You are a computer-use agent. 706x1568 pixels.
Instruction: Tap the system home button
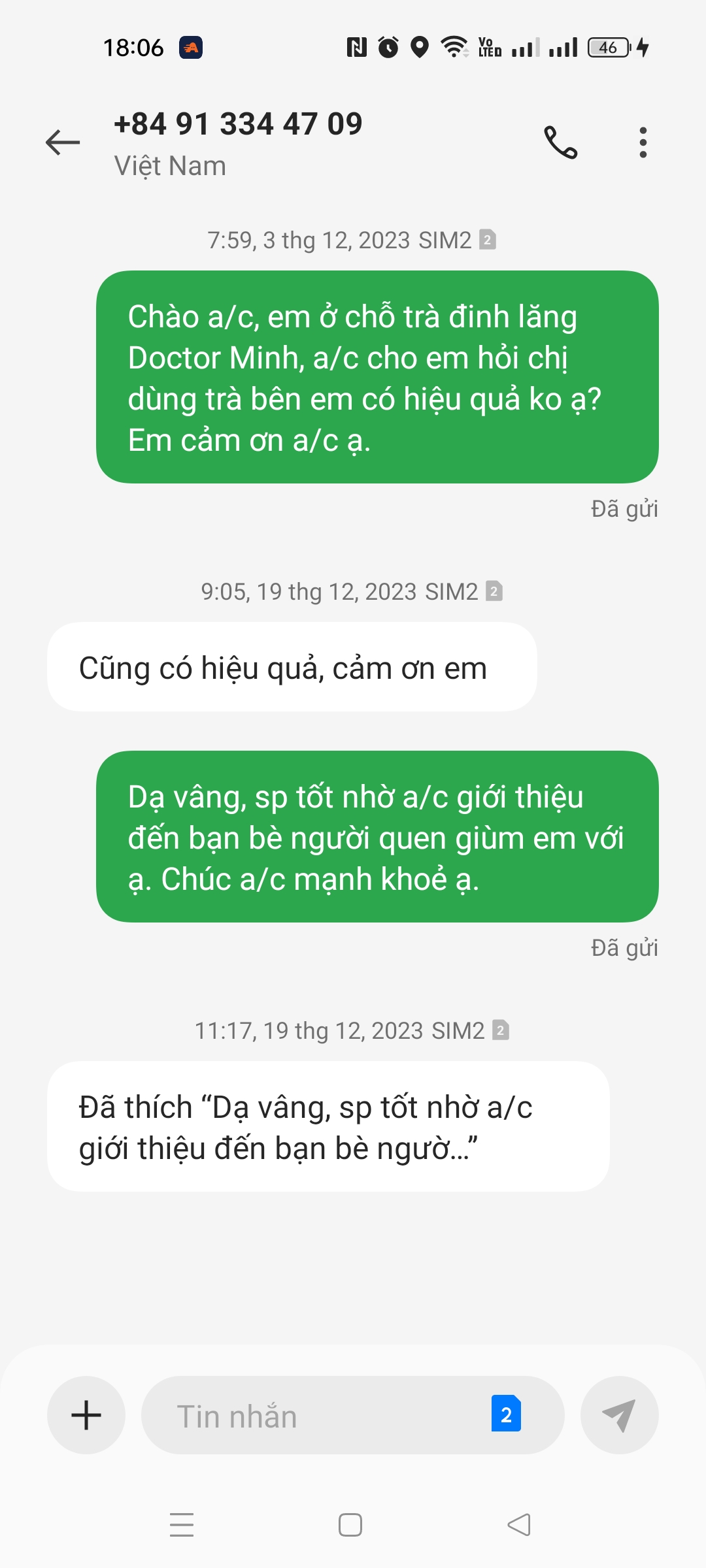click(x=350, y=1525)
